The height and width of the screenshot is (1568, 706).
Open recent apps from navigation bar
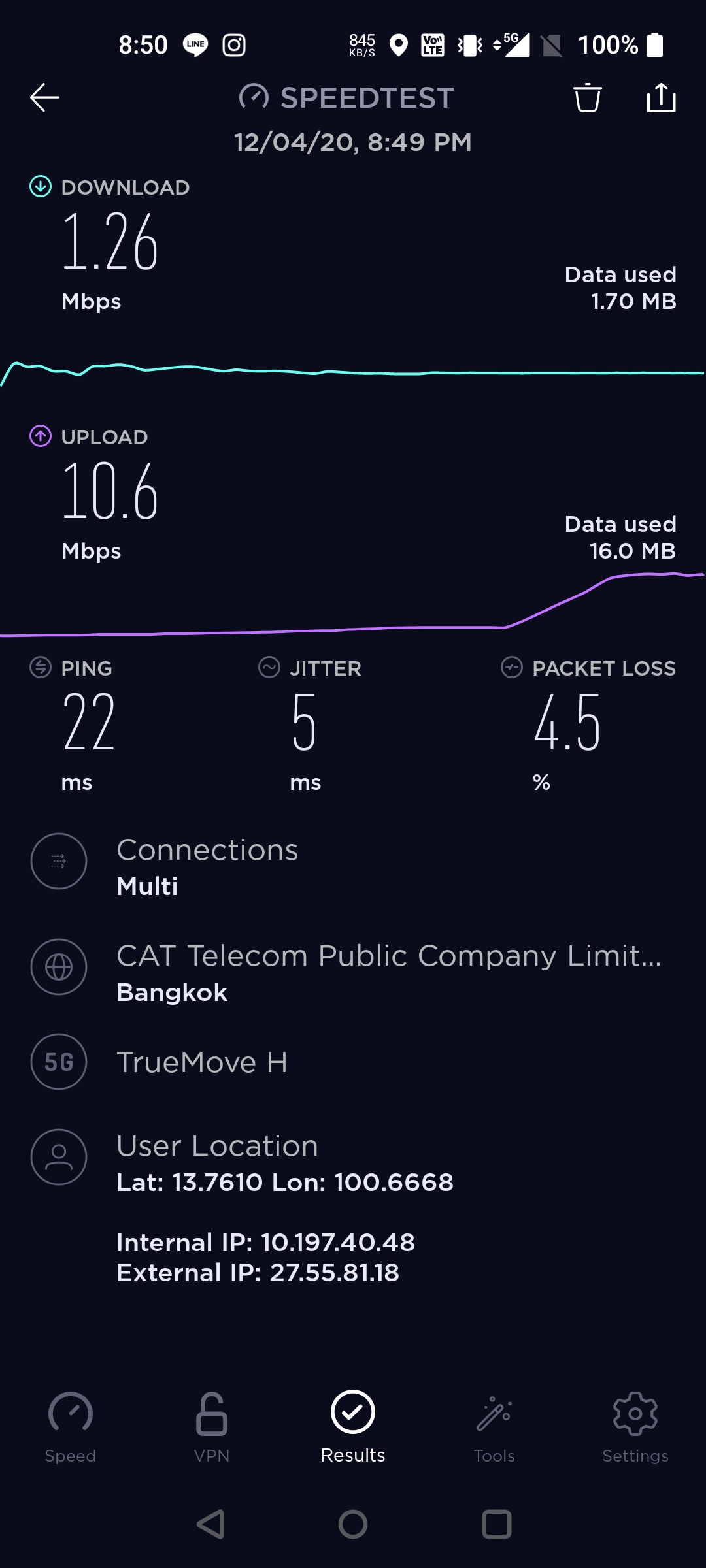[497, 1524]
